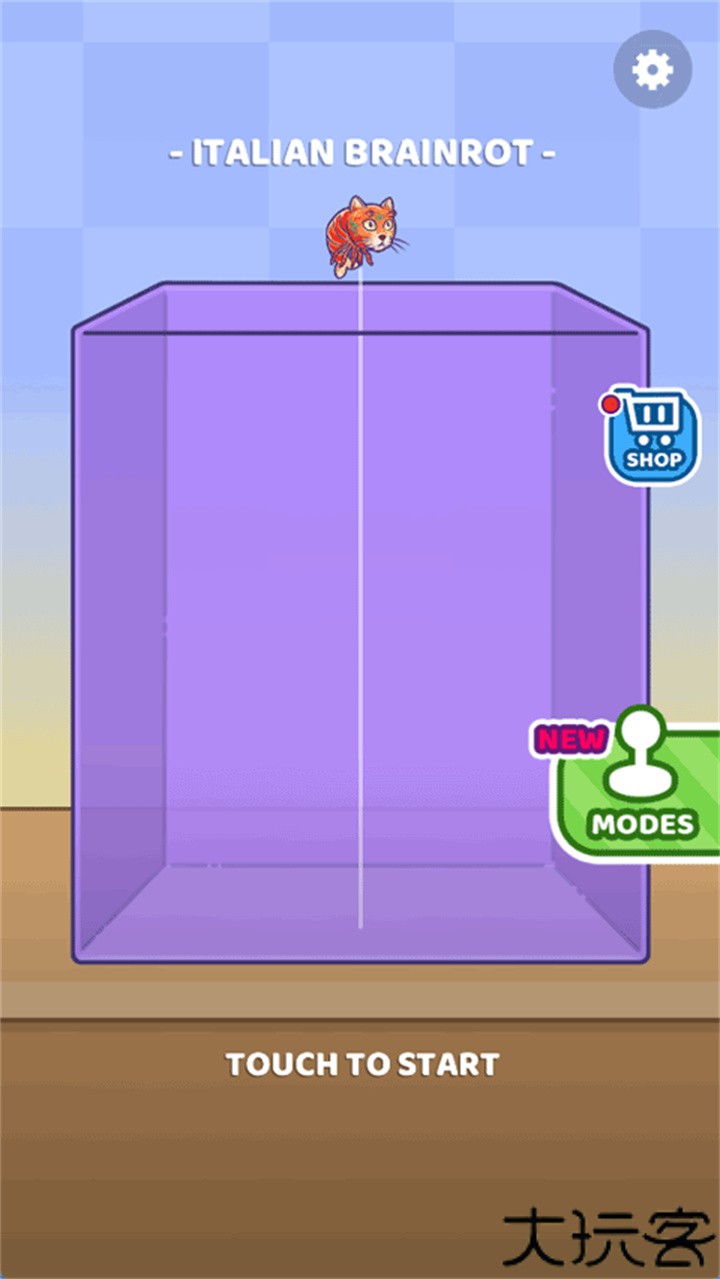Tap Touch to Start to begin
Screen dimensions: 720x1279
tap(361, 1064)
